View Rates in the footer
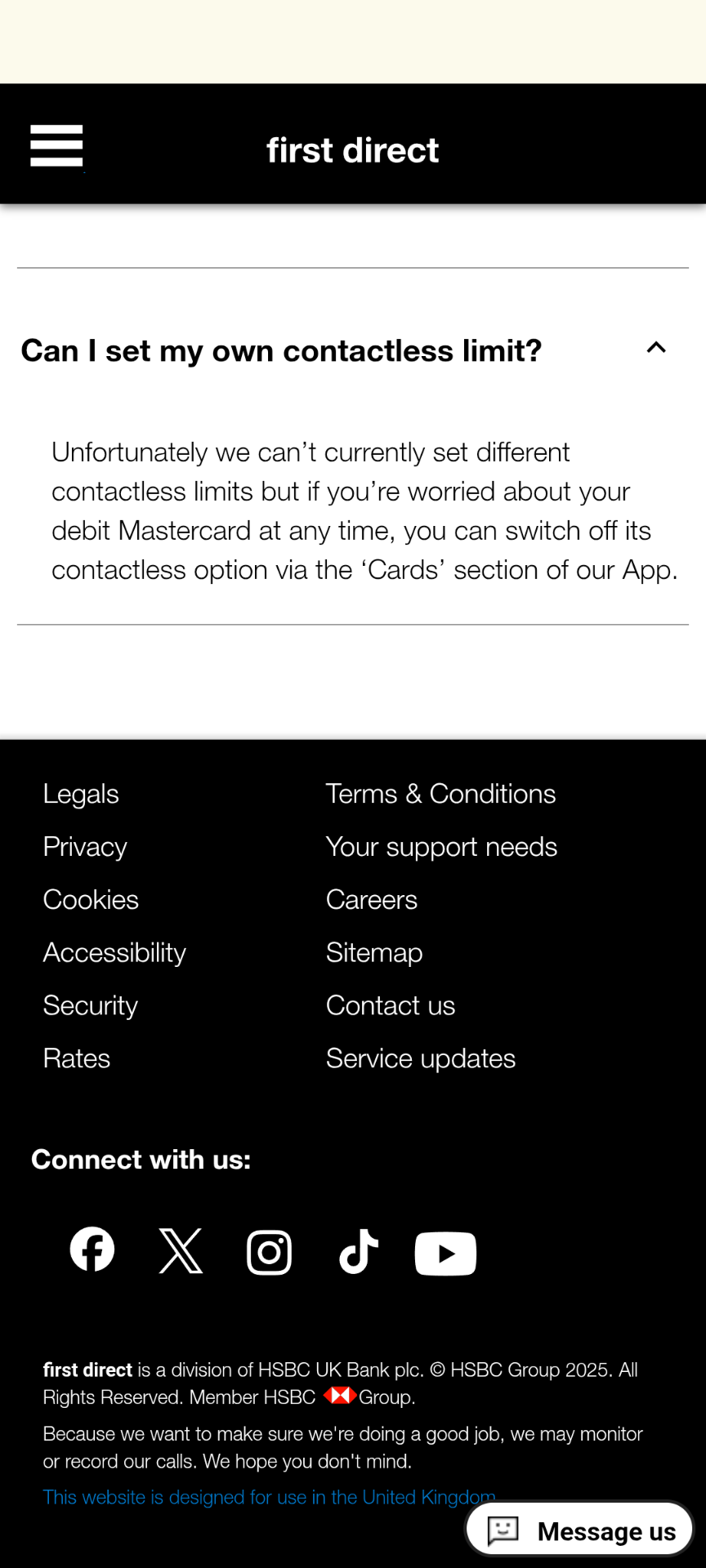This screenshot has height=1568, width=706. point(77,1058)
